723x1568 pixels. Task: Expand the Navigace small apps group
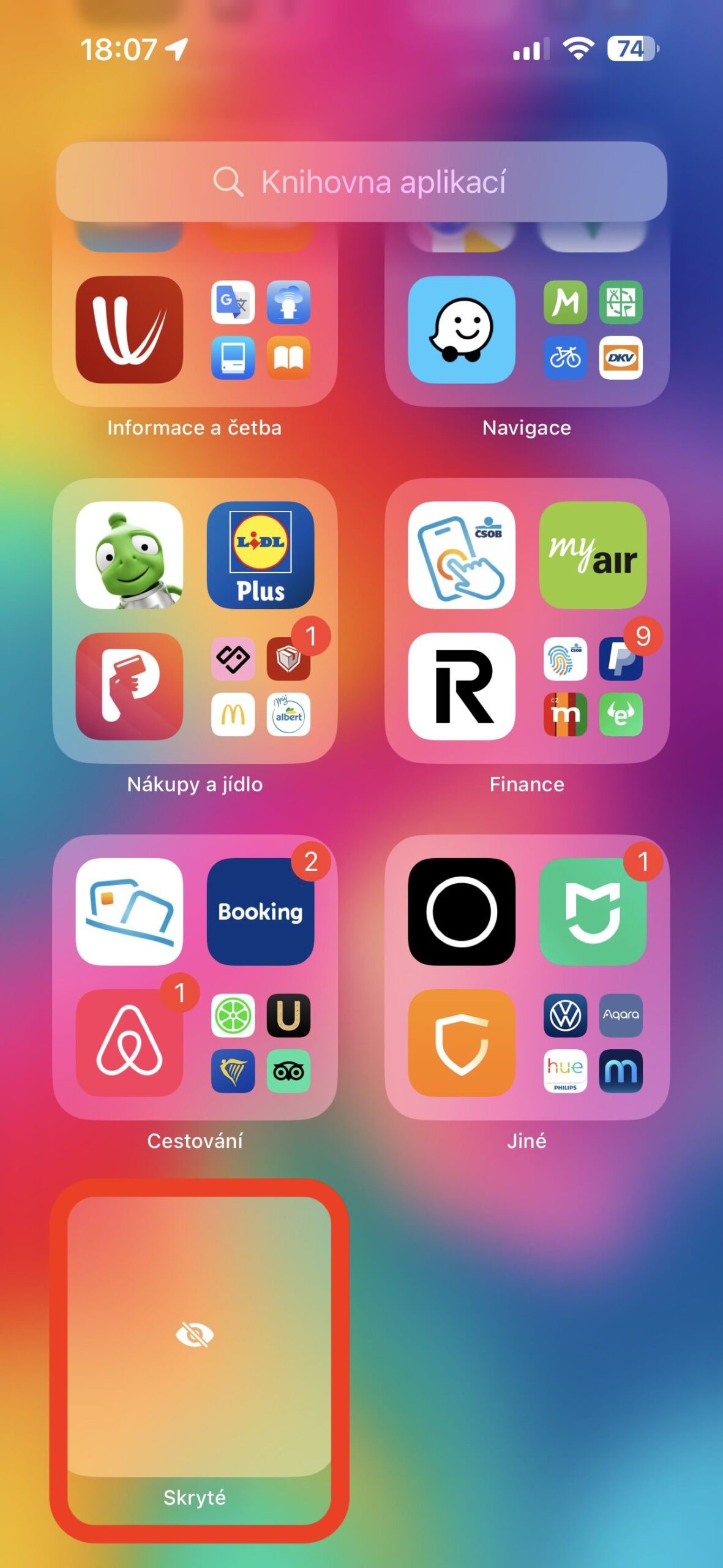(593, 330)
